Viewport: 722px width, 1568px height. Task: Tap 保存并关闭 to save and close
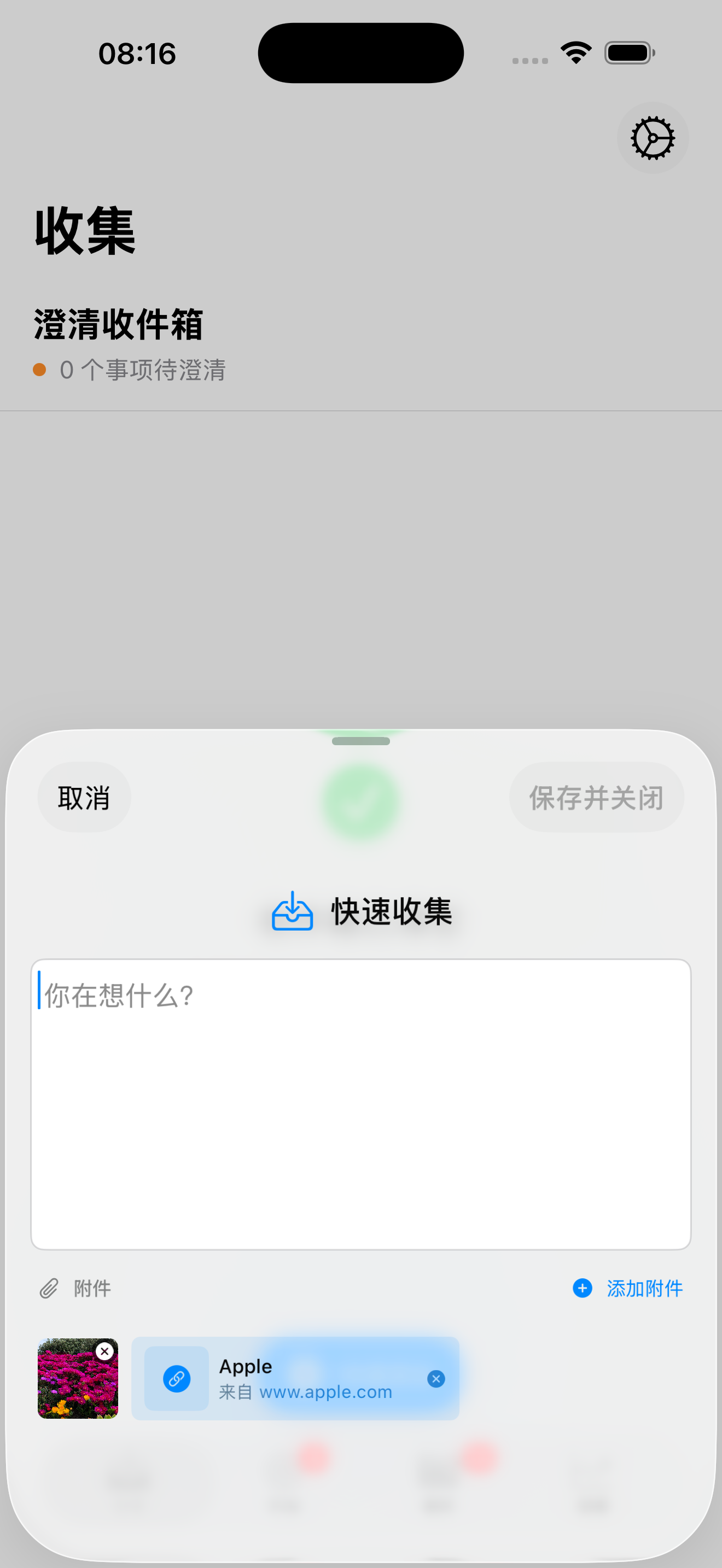pyautogui.click(x=596, y=797)
